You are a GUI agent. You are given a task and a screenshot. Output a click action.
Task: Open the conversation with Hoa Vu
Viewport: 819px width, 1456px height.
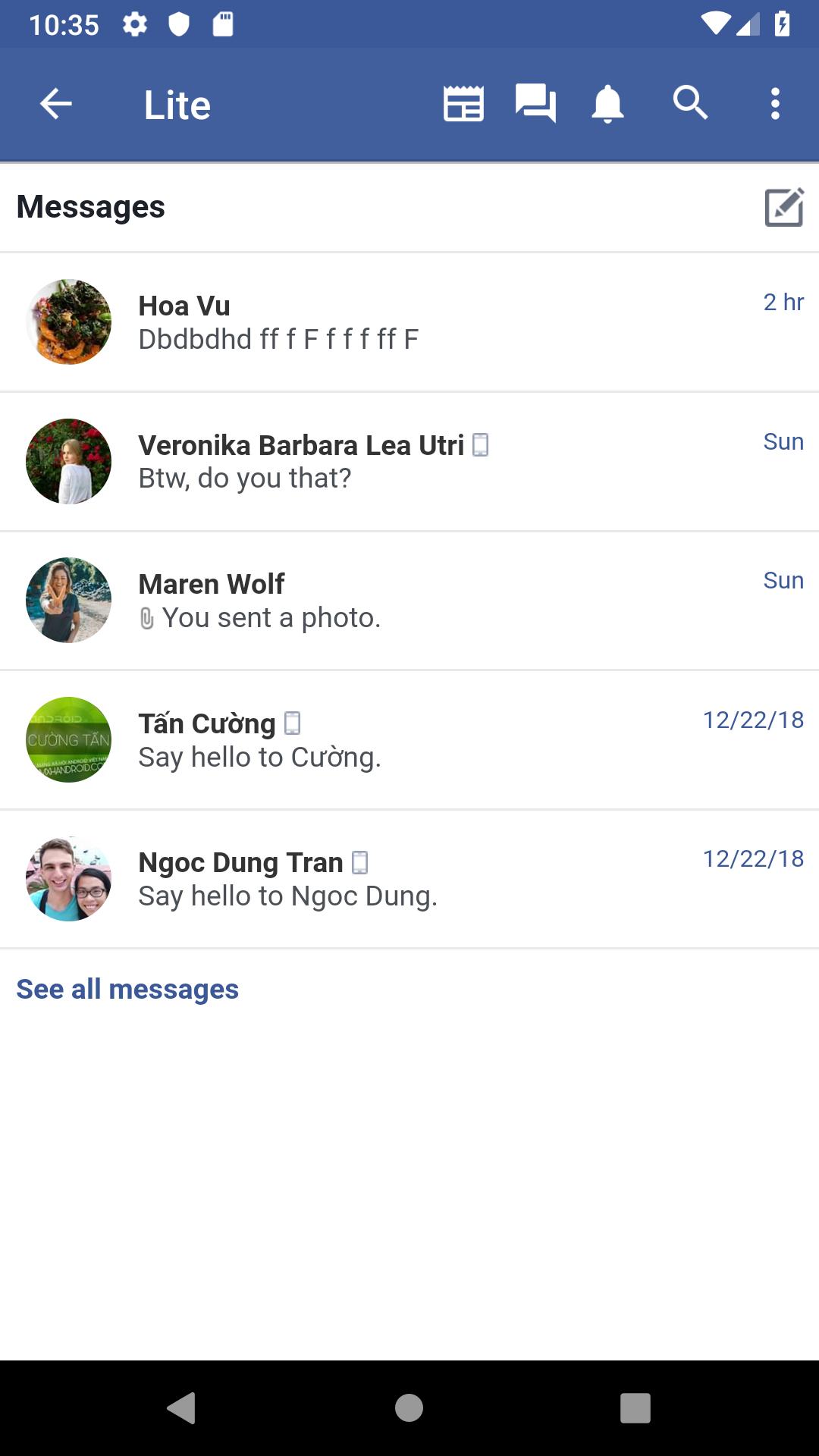point(409,322)
